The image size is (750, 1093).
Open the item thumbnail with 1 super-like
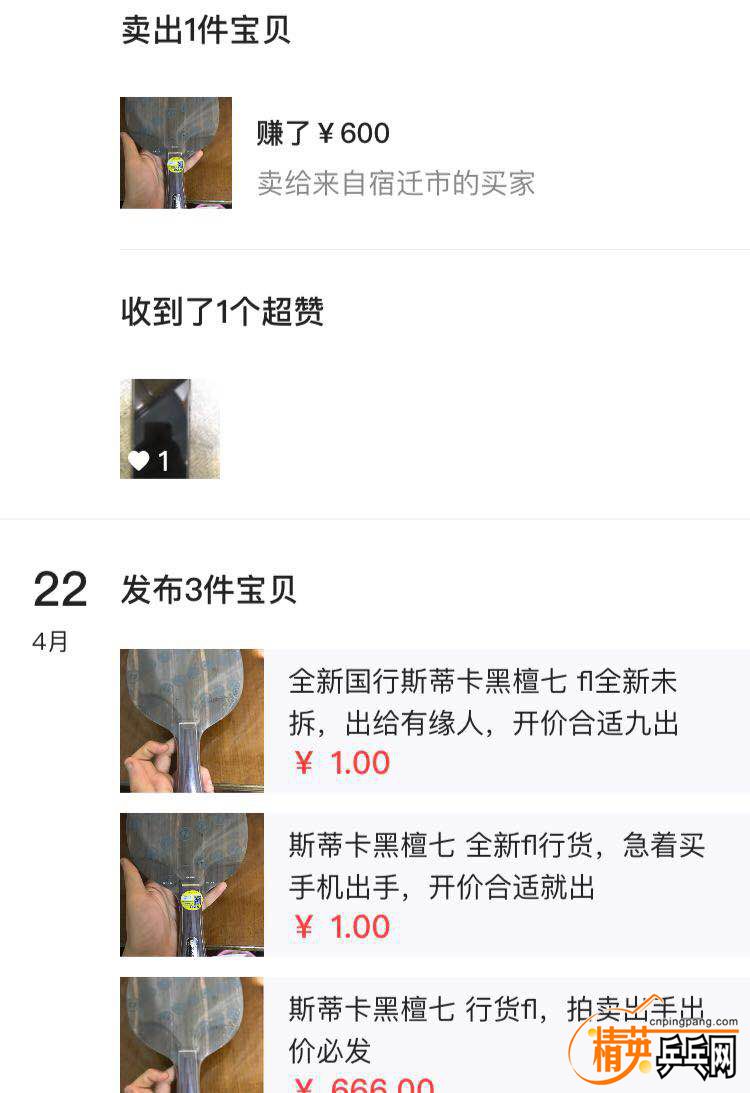(x=170, y=429)
